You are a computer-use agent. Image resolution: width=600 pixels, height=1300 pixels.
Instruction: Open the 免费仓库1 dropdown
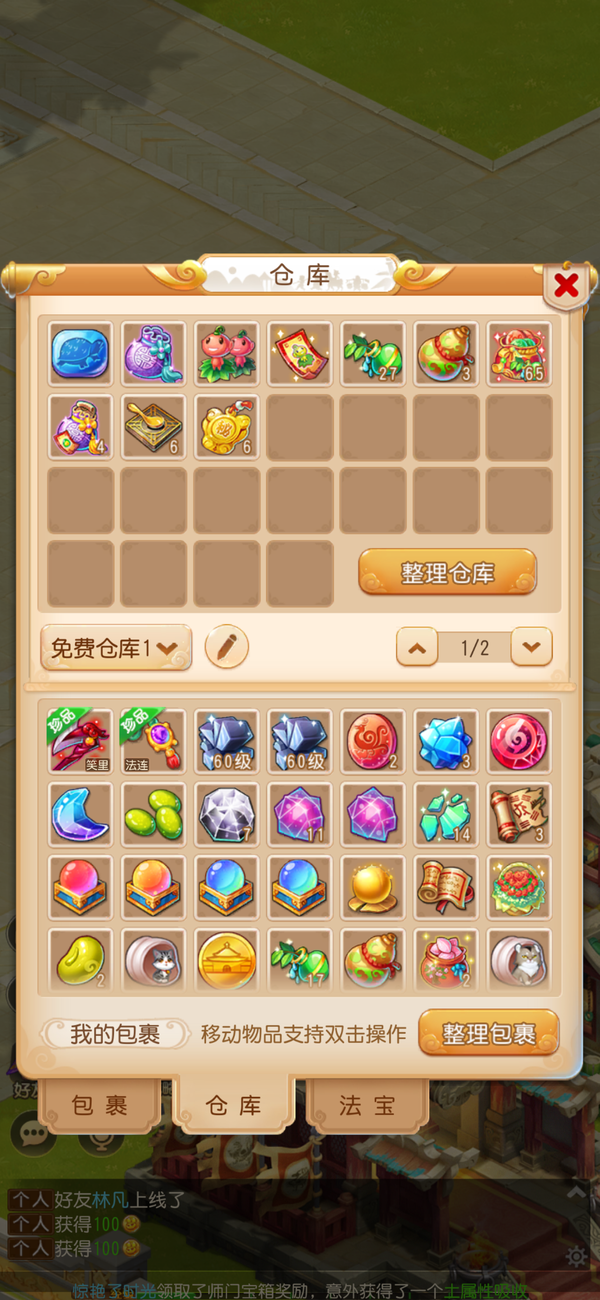(115, 648)
